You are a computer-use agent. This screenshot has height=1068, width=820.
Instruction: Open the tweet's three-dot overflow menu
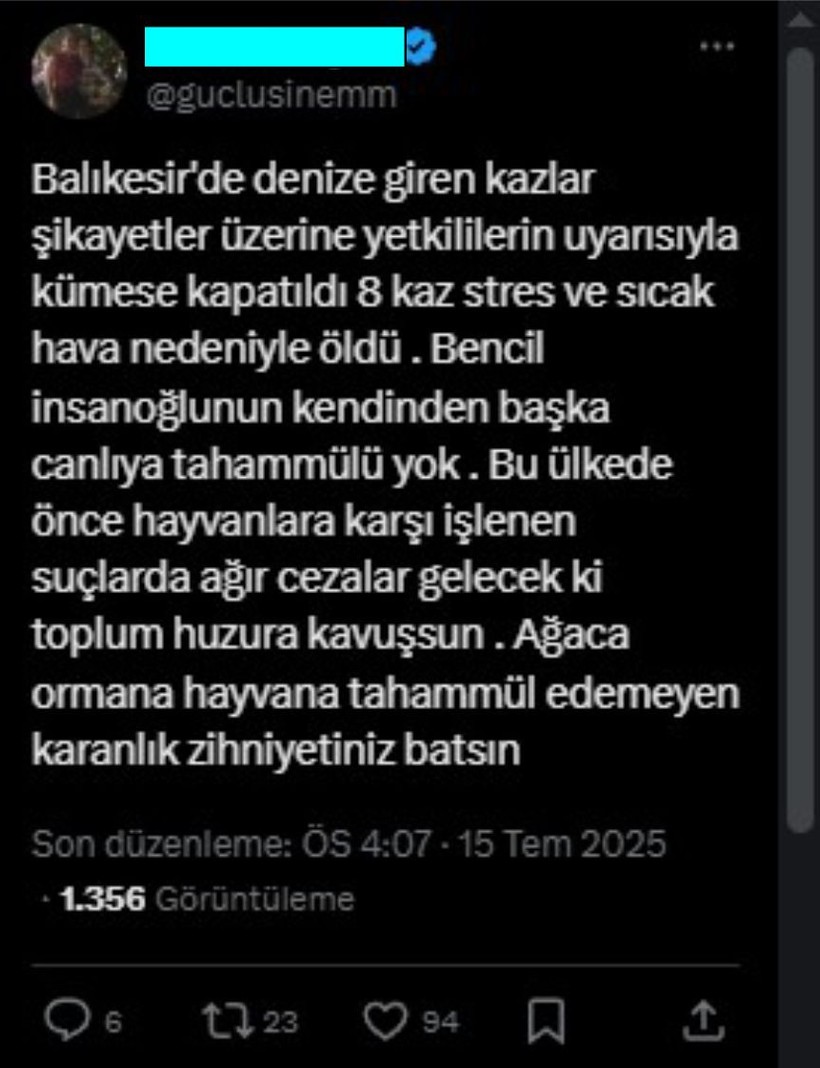717,47
